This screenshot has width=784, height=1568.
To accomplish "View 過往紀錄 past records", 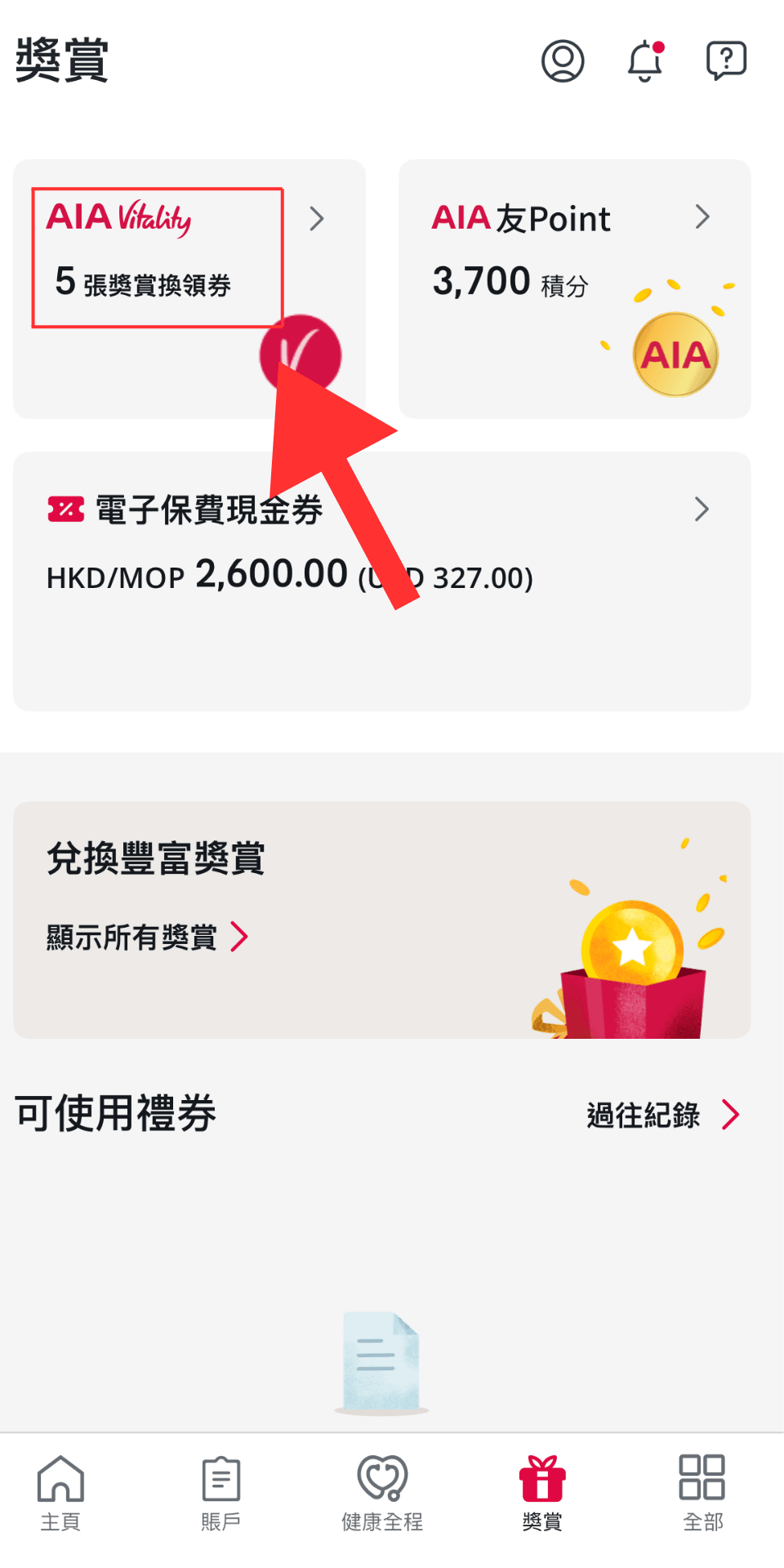I will (x=662, y=1115).
